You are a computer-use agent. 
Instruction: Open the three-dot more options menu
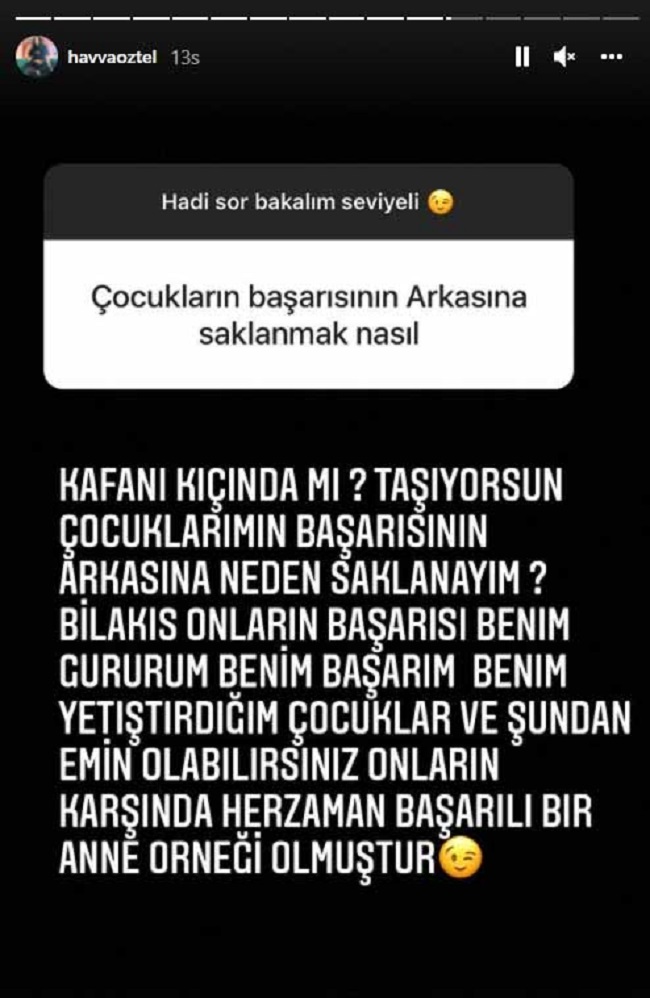coord(611,58)
